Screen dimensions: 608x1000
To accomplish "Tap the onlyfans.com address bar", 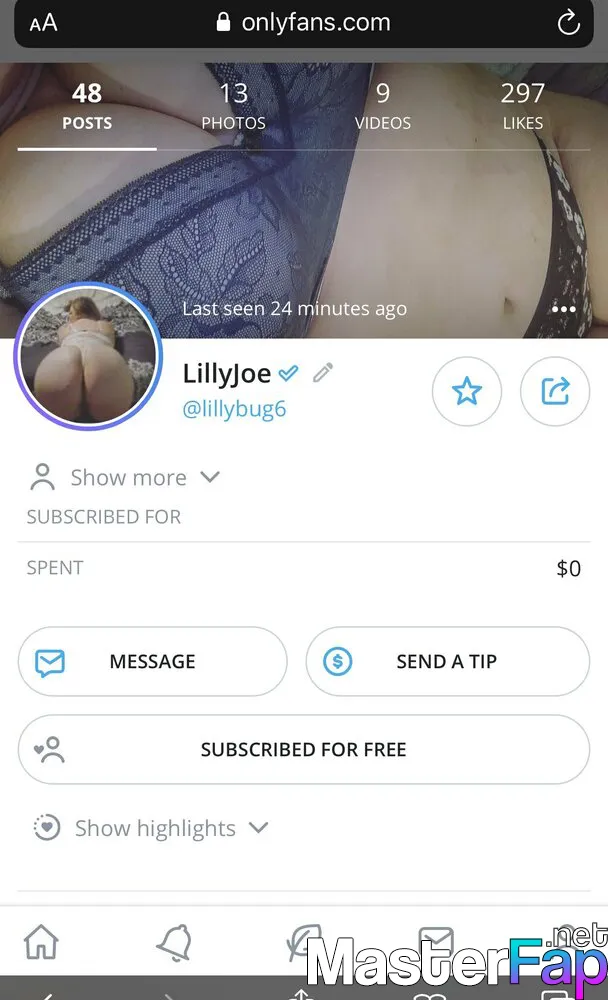I will [x=304, y=24].
